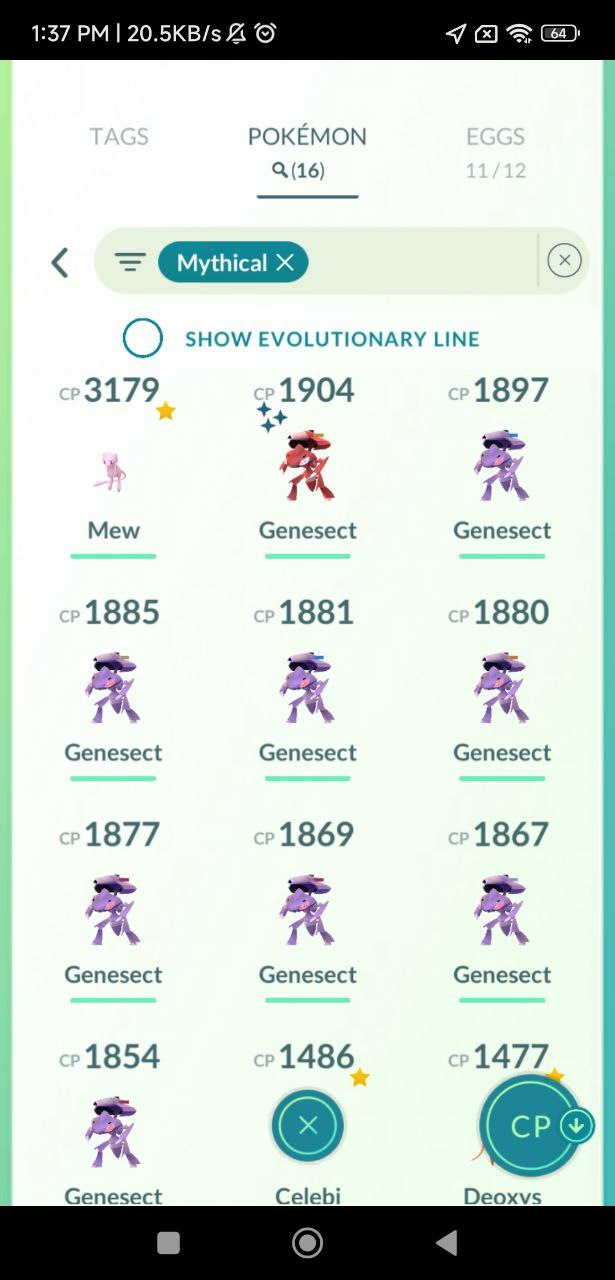This screenshot has height=1280, width=615.
Task: Open the shiny Genesect CP 1904
Action: tap(307, 466)
